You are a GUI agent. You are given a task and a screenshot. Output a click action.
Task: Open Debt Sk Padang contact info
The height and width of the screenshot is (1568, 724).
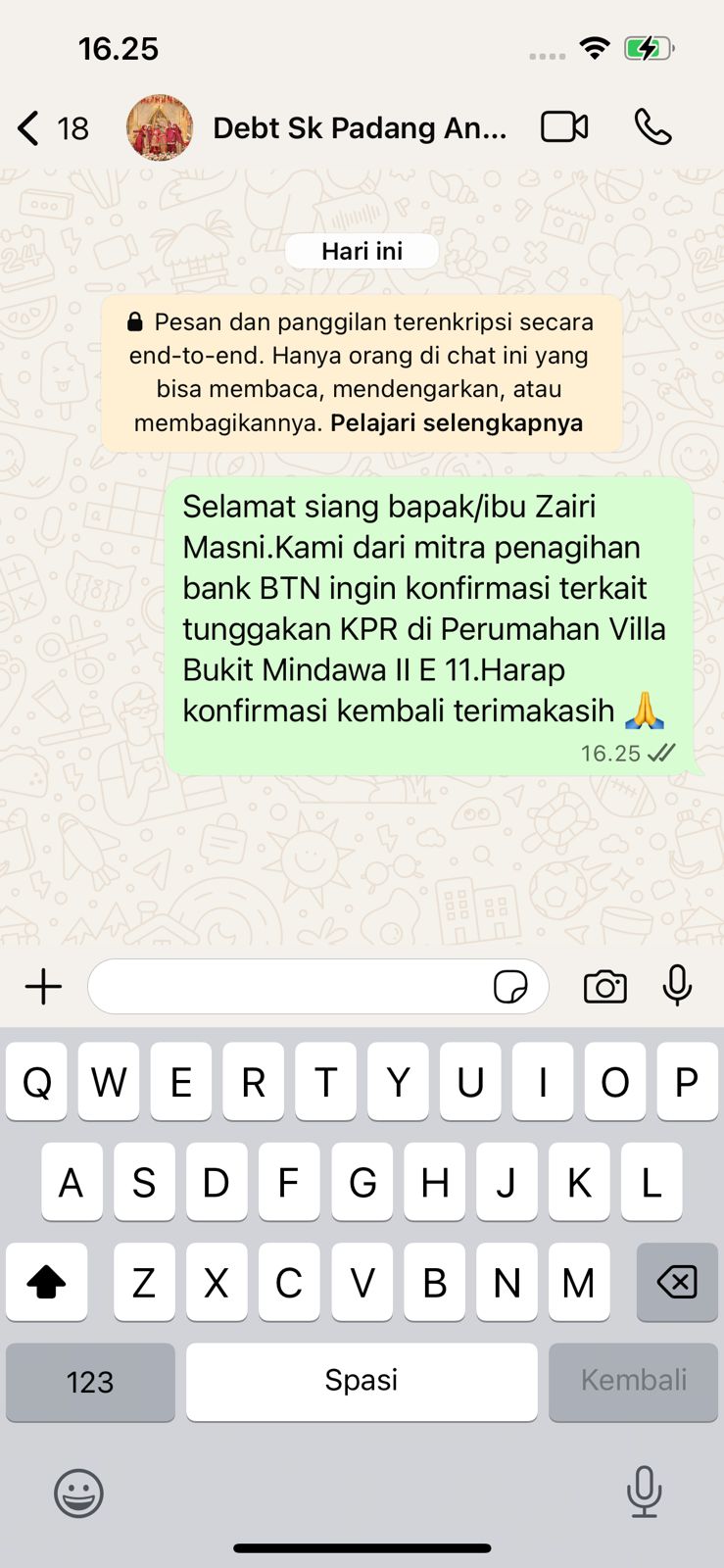tap(360, 128)
